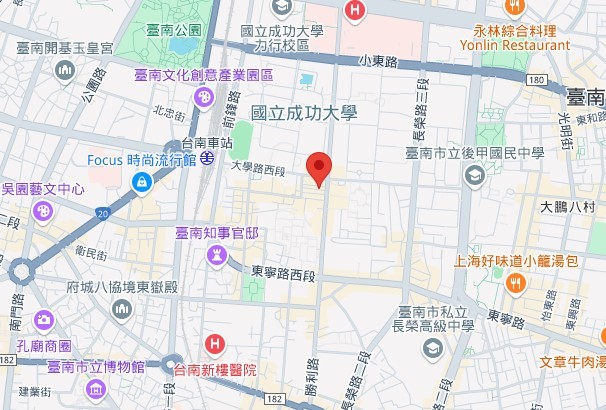The width and height of the screenshot is (606, 410).
Task: Select 台南車站 train station marker
Action: (x=205, y=157)
